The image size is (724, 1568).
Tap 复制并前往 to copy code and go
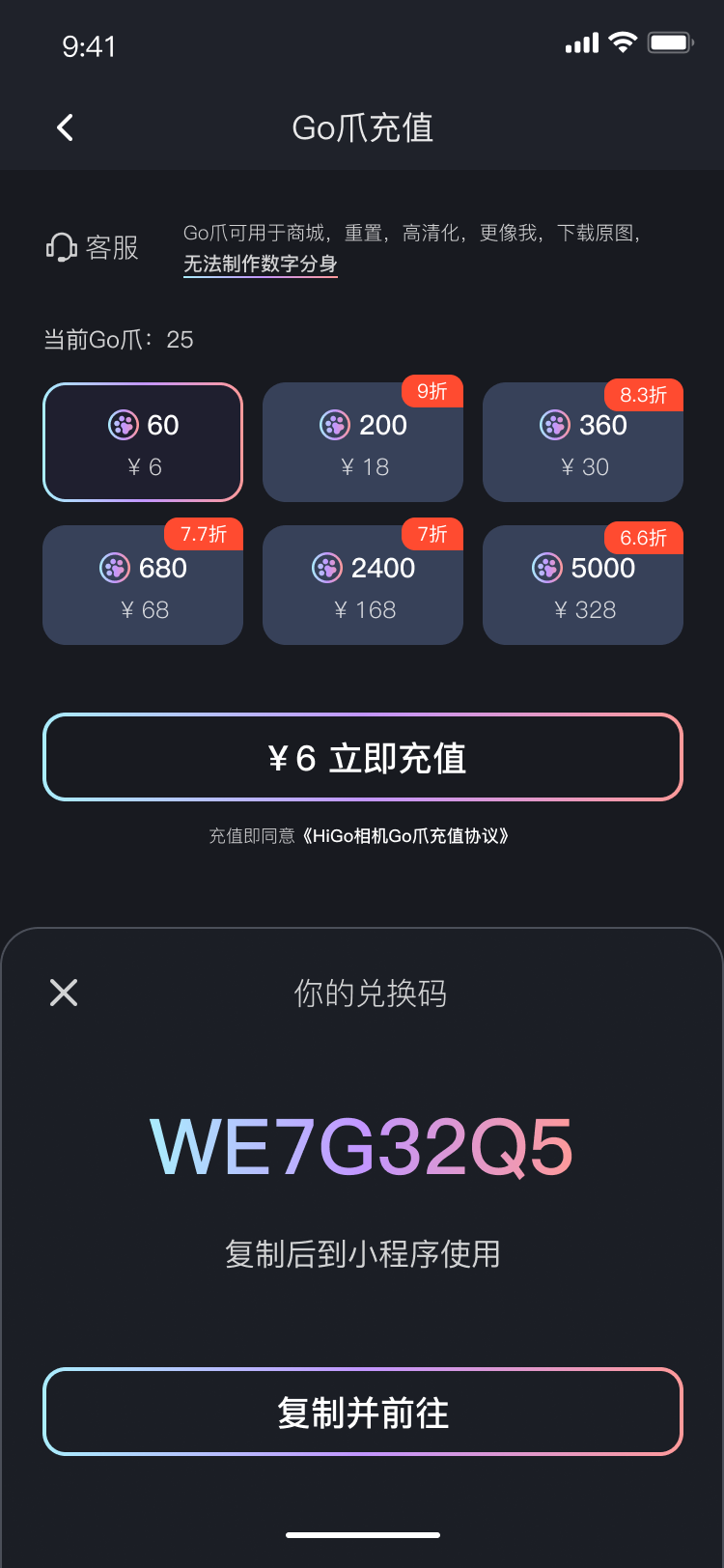(x=363, y=1412)
